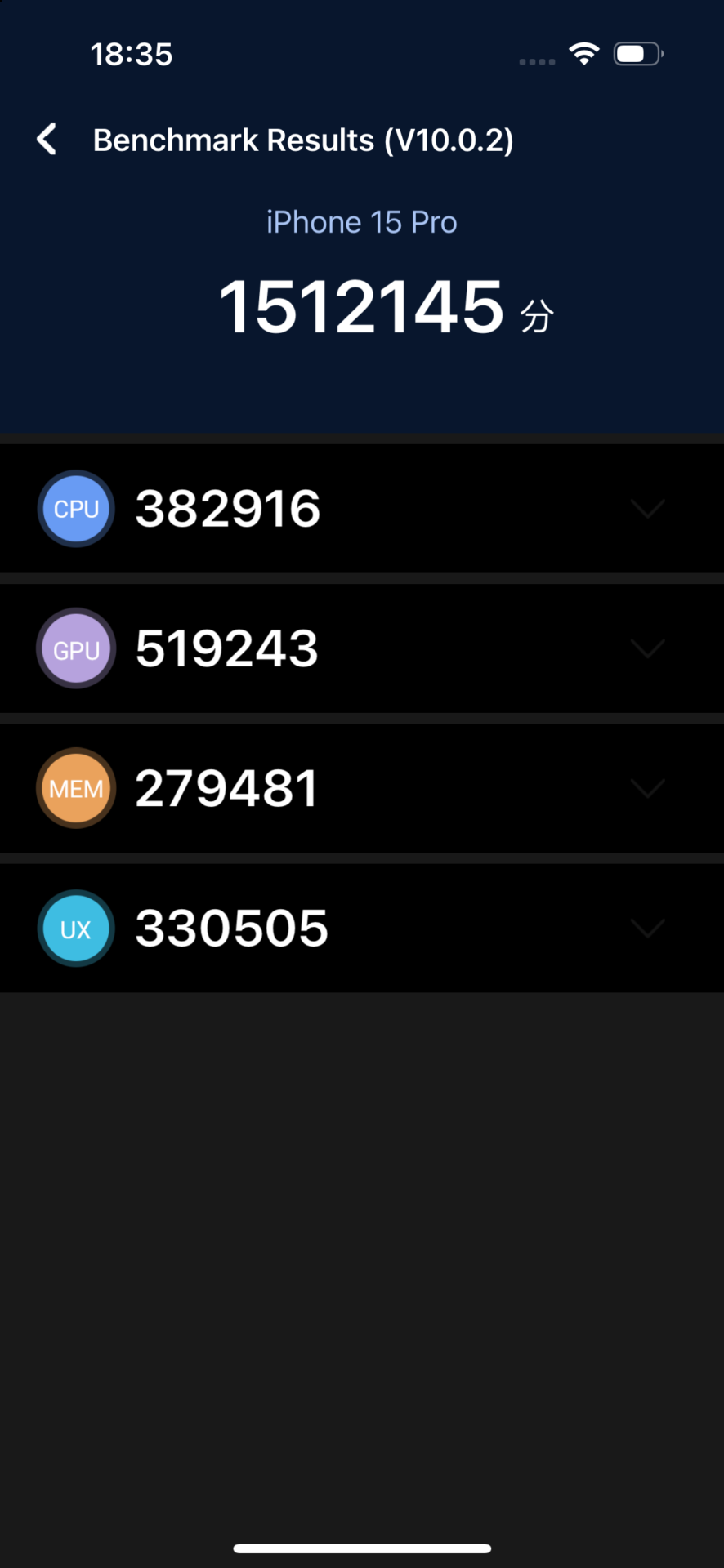Go back from Benchmark Results
724x1568 pixels.
click(47, 140)
